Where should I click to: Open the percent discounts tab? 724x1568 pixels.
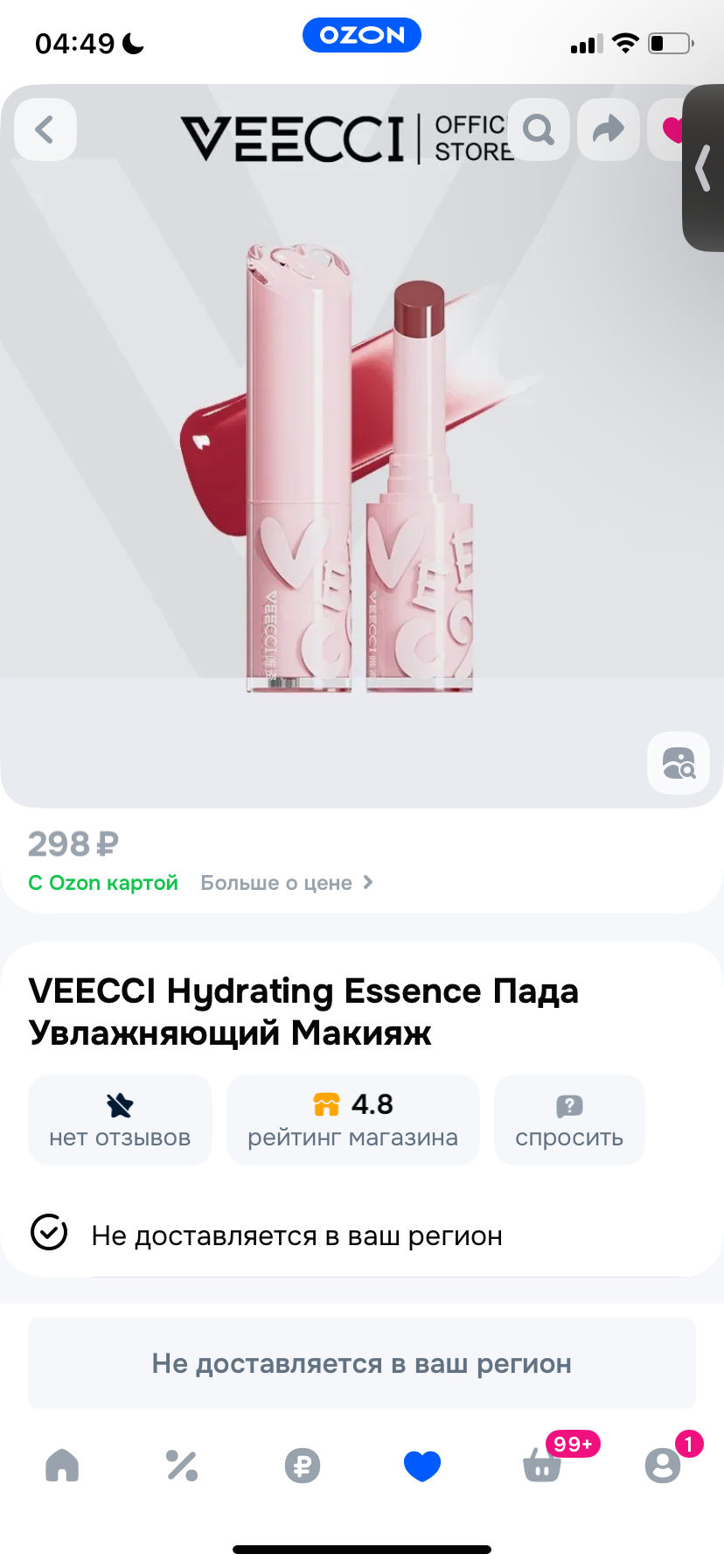point(182,1465)
